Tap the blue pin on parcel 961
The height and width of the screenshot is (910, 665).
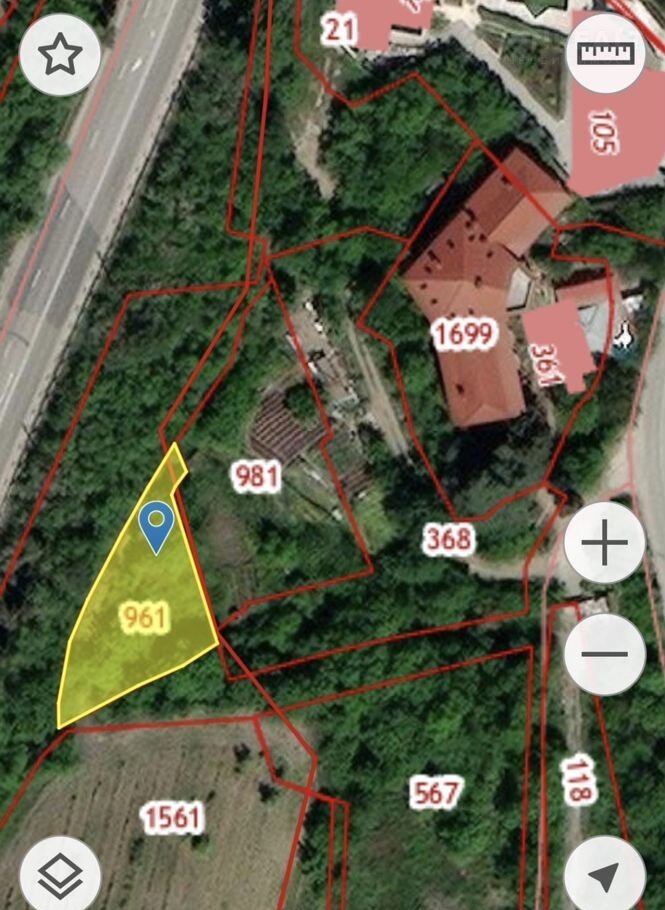coord(156,524)
